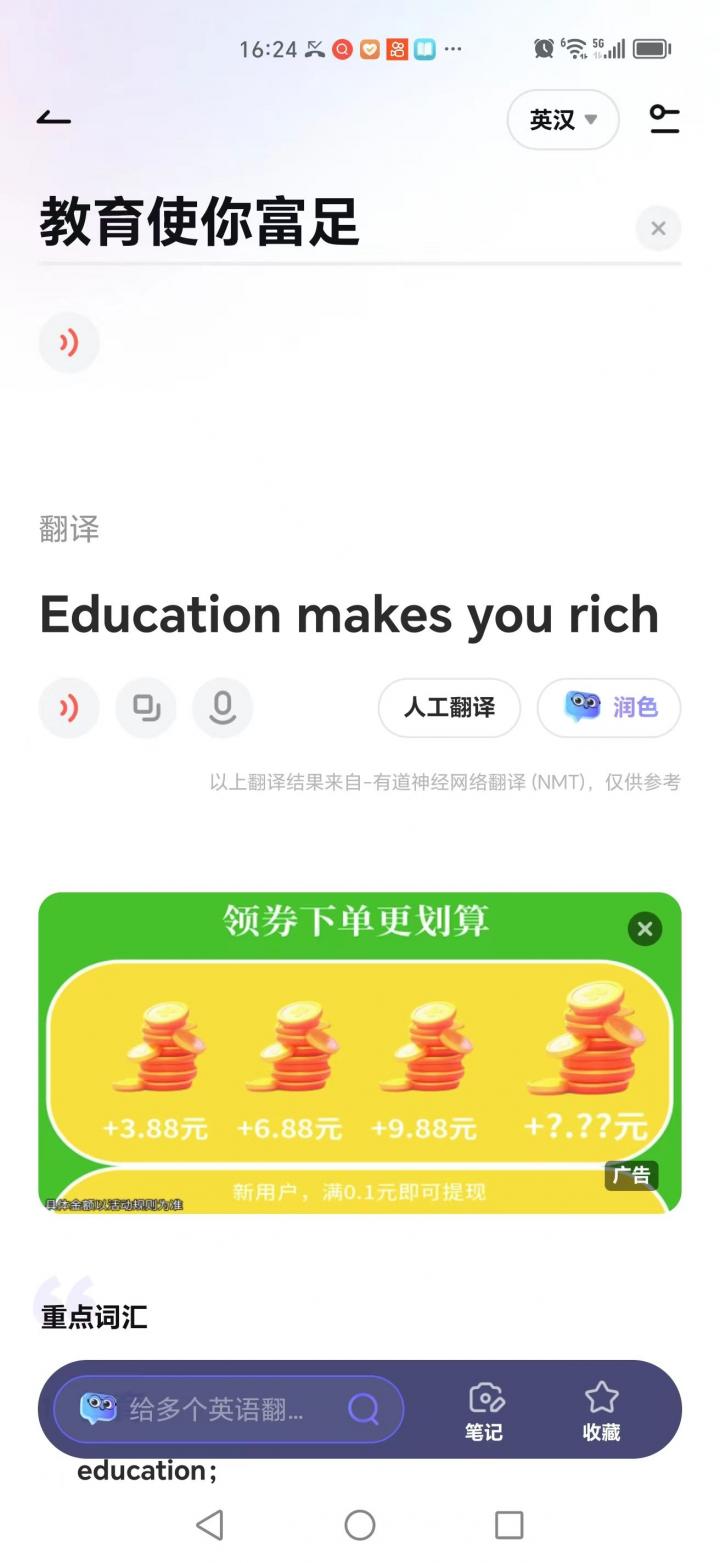This screenshot has width=720, height=1563.
Task: Go back using the top-left arrow
Action: [x=54, y=119]
